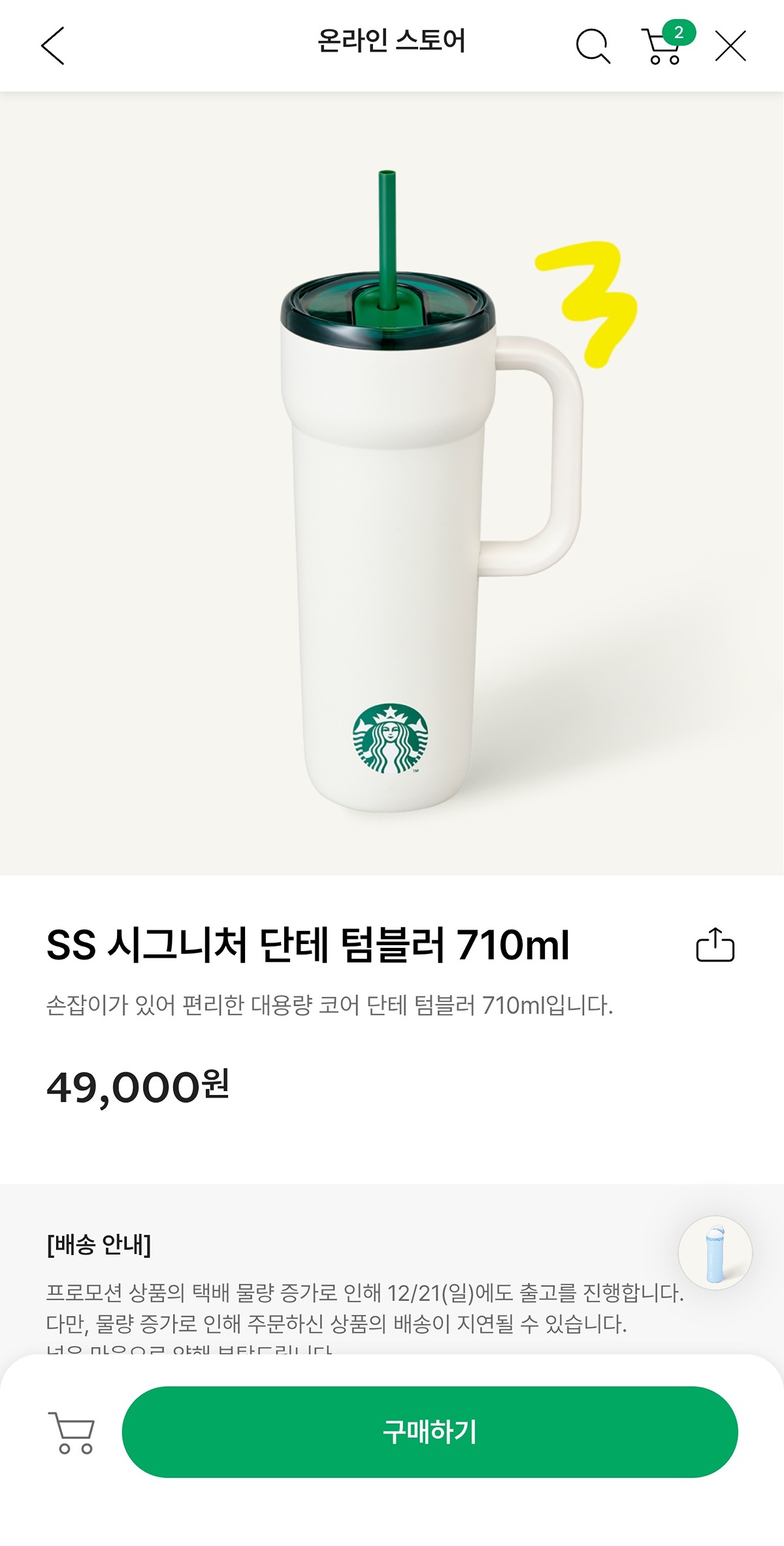This screenshot has width=784, height=1546.
Task: Open the floating blue tumbler thumbnail
Action: (x=715, y=1252)
